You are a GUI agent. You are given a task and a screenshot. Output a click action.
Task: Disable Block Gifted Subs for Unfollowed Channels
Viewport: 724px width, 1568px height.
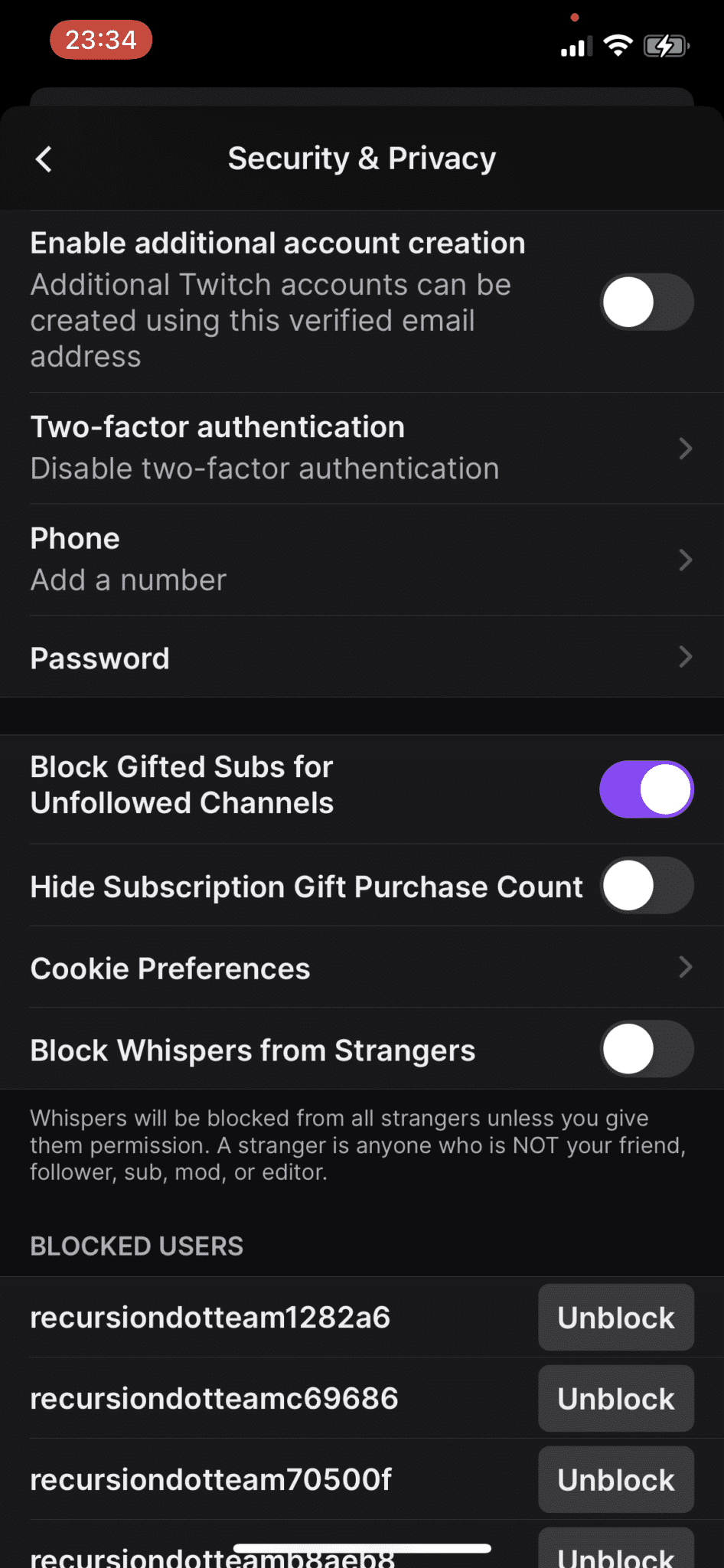click(647, 789)
